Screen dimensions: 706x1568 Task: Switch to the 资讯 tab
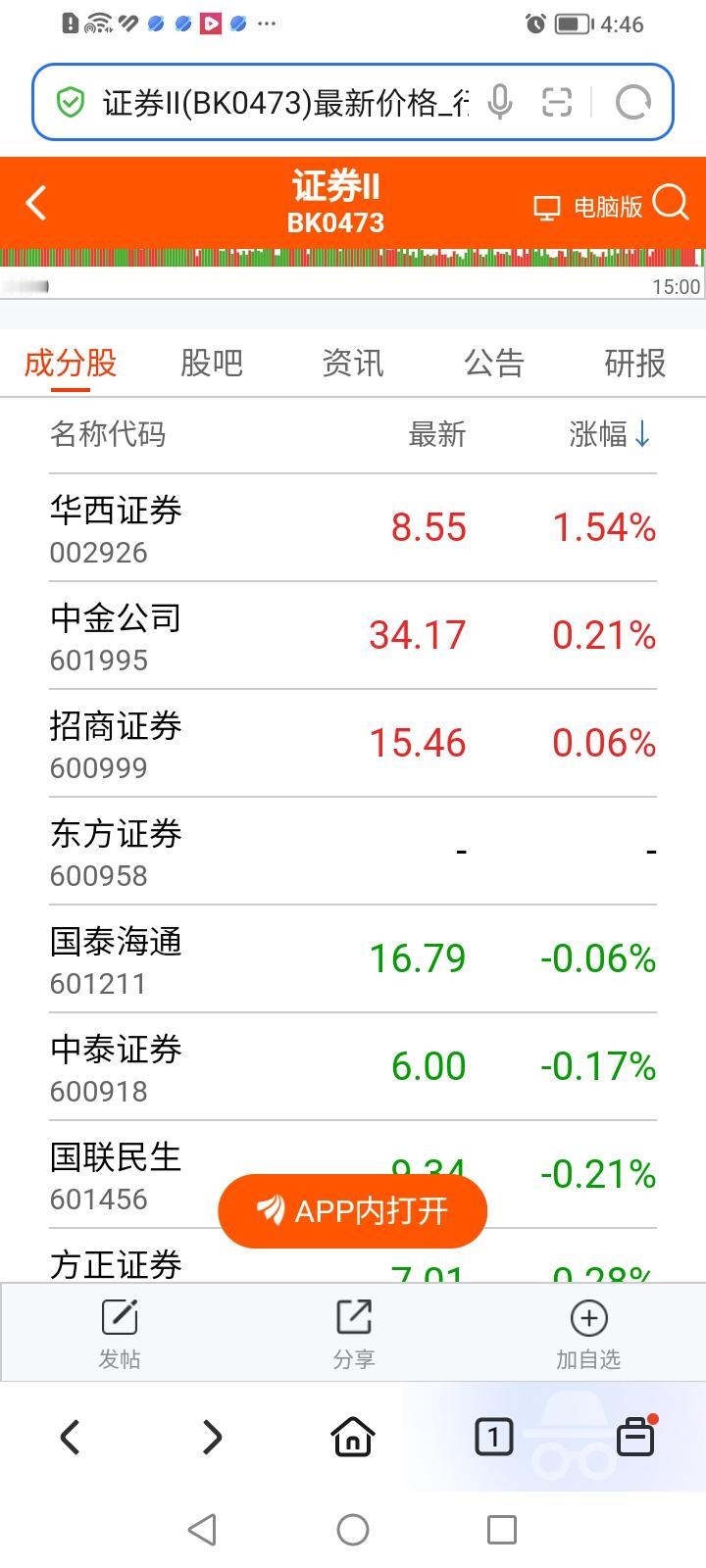coord(353,364)
